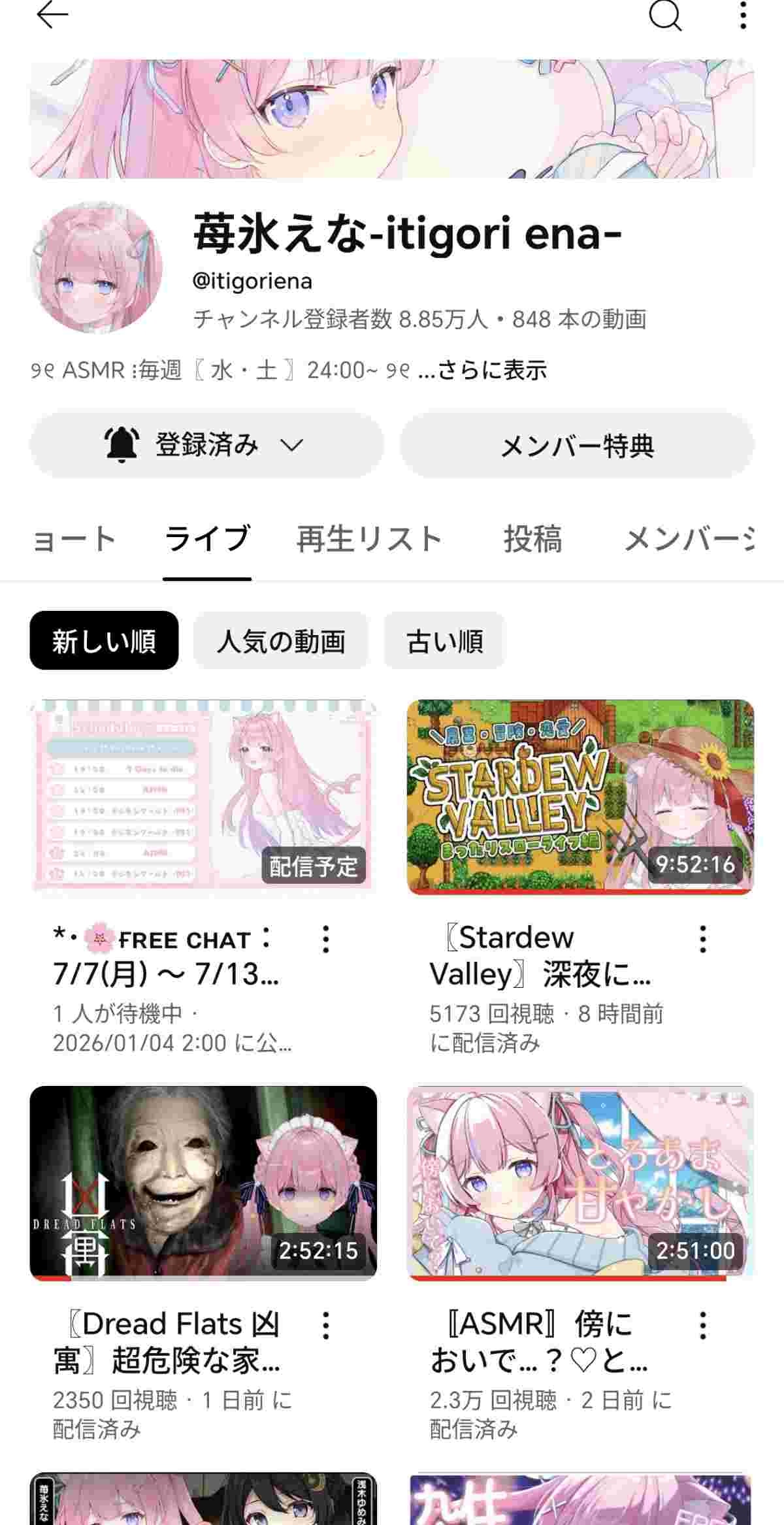Open more options for Stardew Valley video

coord(703,940)
